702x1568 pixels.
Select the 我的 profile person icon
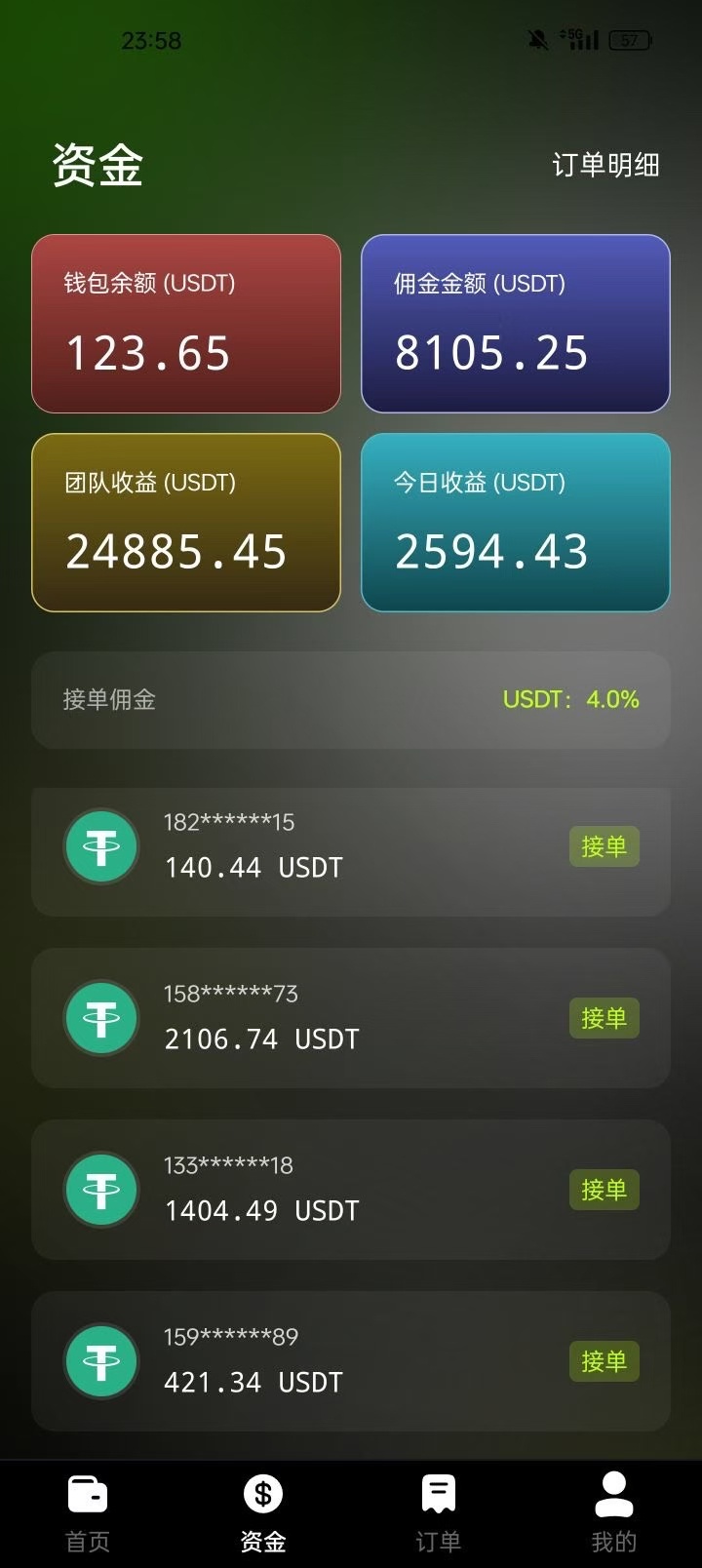[x=613, y=1492]
